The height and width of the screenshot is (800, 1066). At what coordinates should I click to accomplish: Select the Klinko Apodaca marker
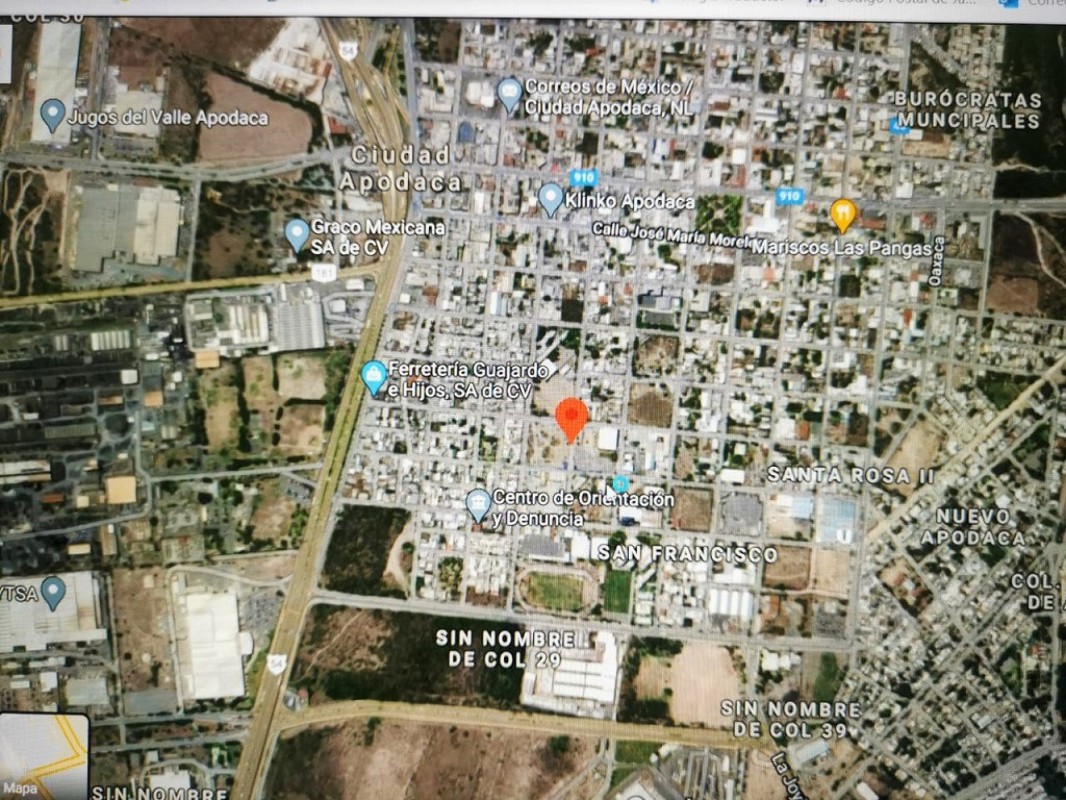pos(551,199)
